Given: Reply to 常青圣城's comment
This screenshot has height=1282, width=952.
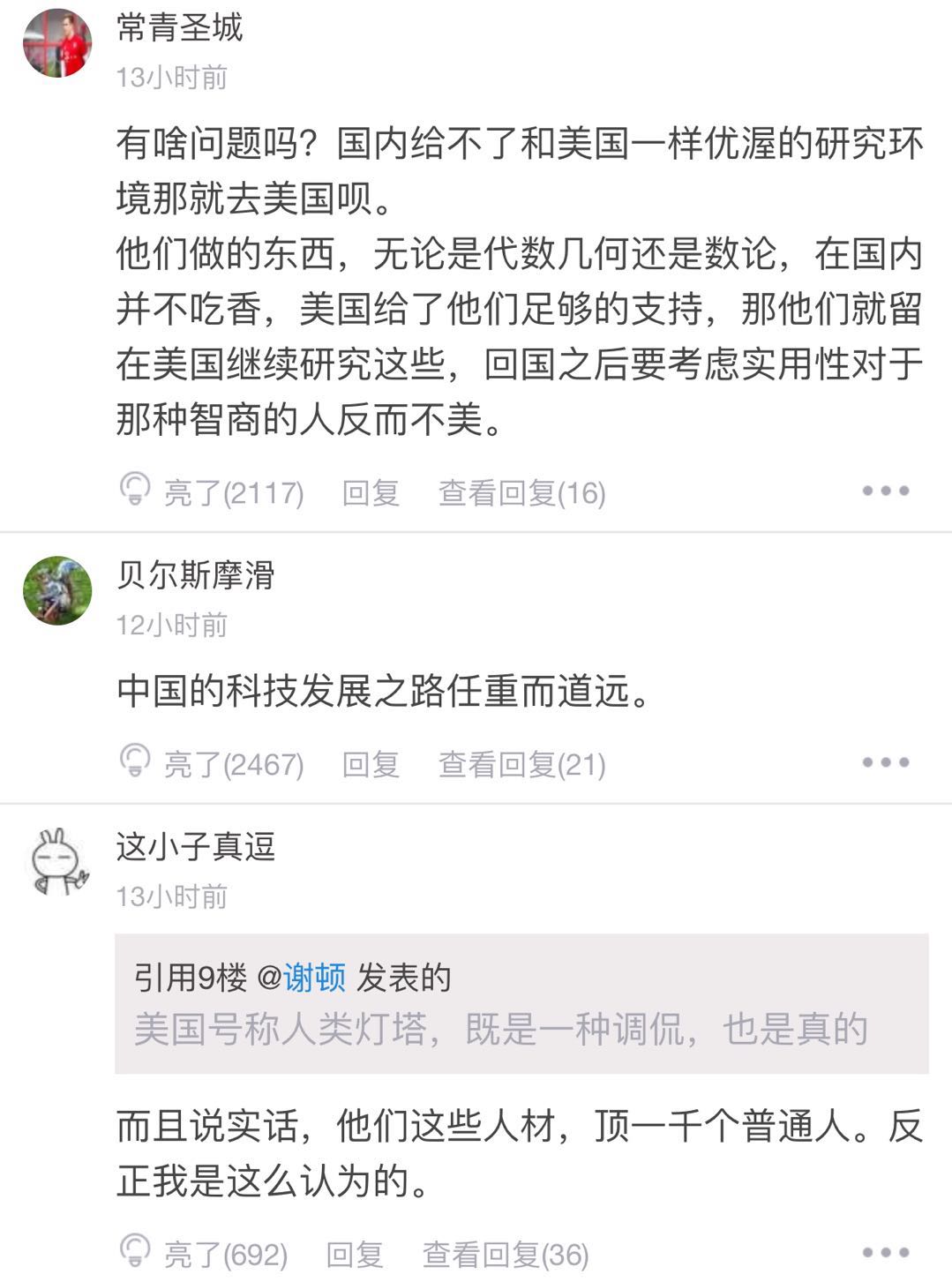Looking at the screenshot, I should [371, 492].
